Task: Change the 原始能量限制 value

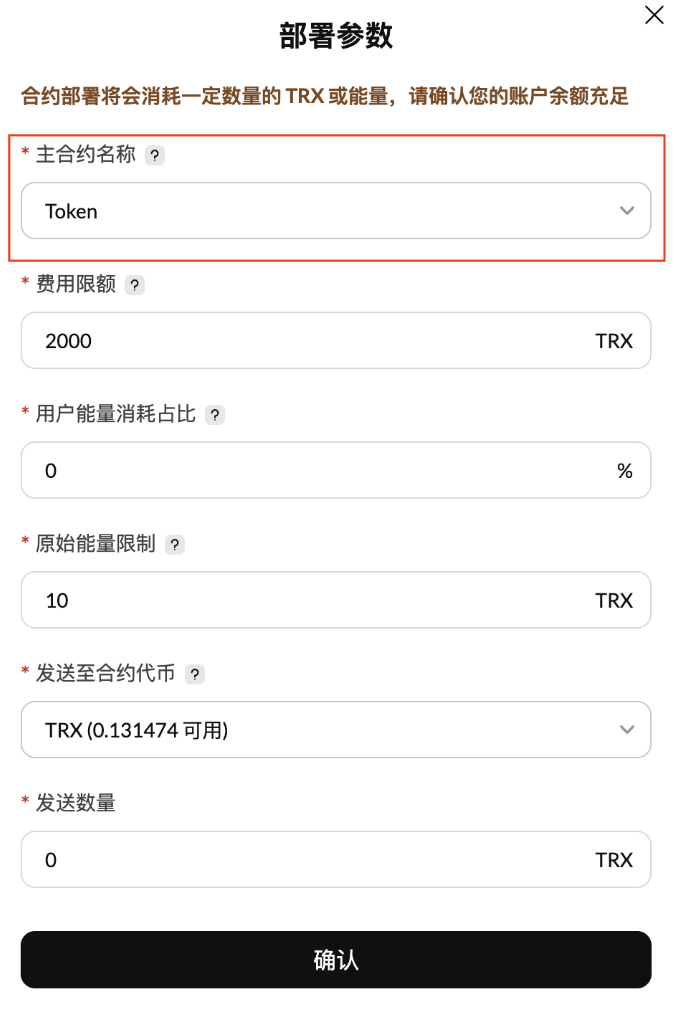Action: [310, 600]
